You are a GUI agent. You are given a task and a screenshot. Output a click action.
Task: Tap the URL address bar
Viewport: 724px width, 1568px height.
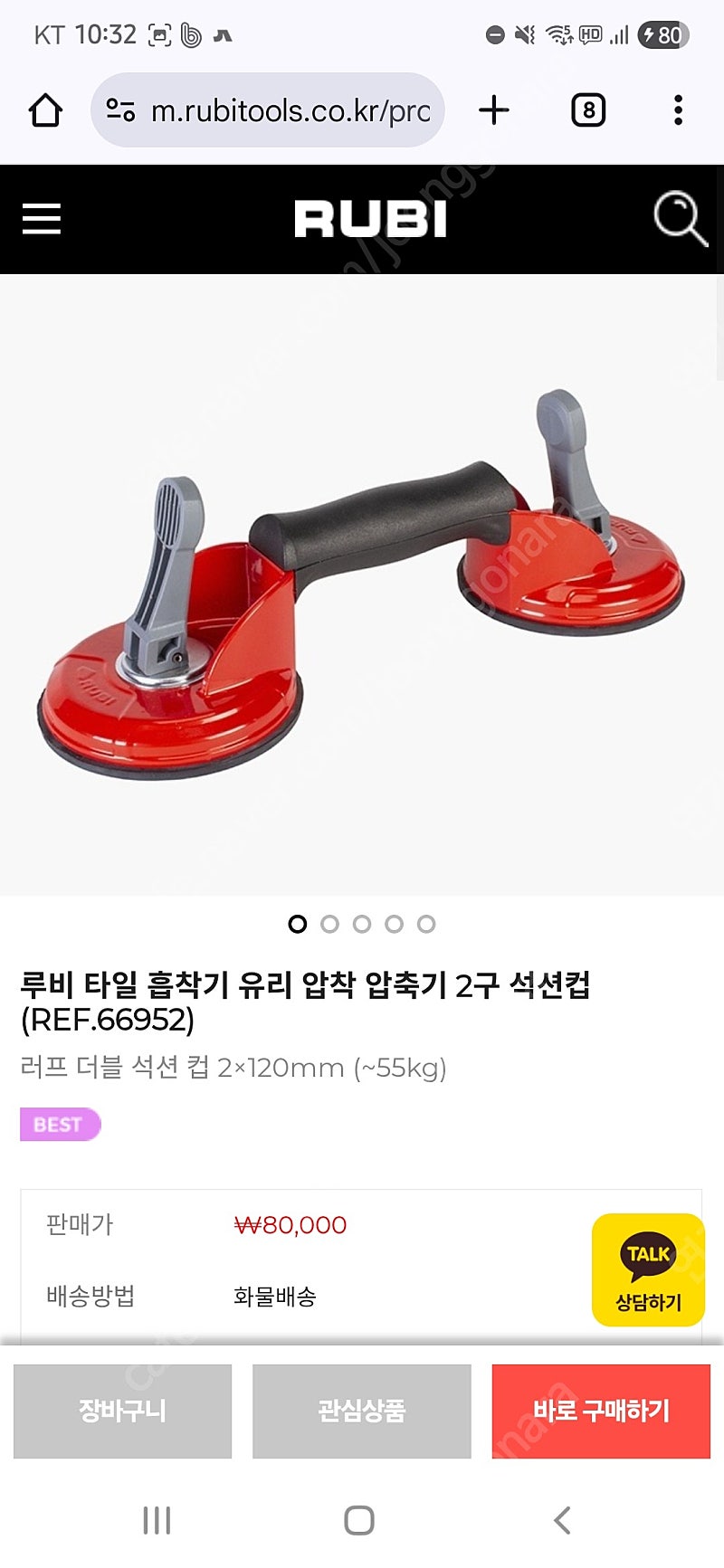pyautogui.click(x=268, y=110)
